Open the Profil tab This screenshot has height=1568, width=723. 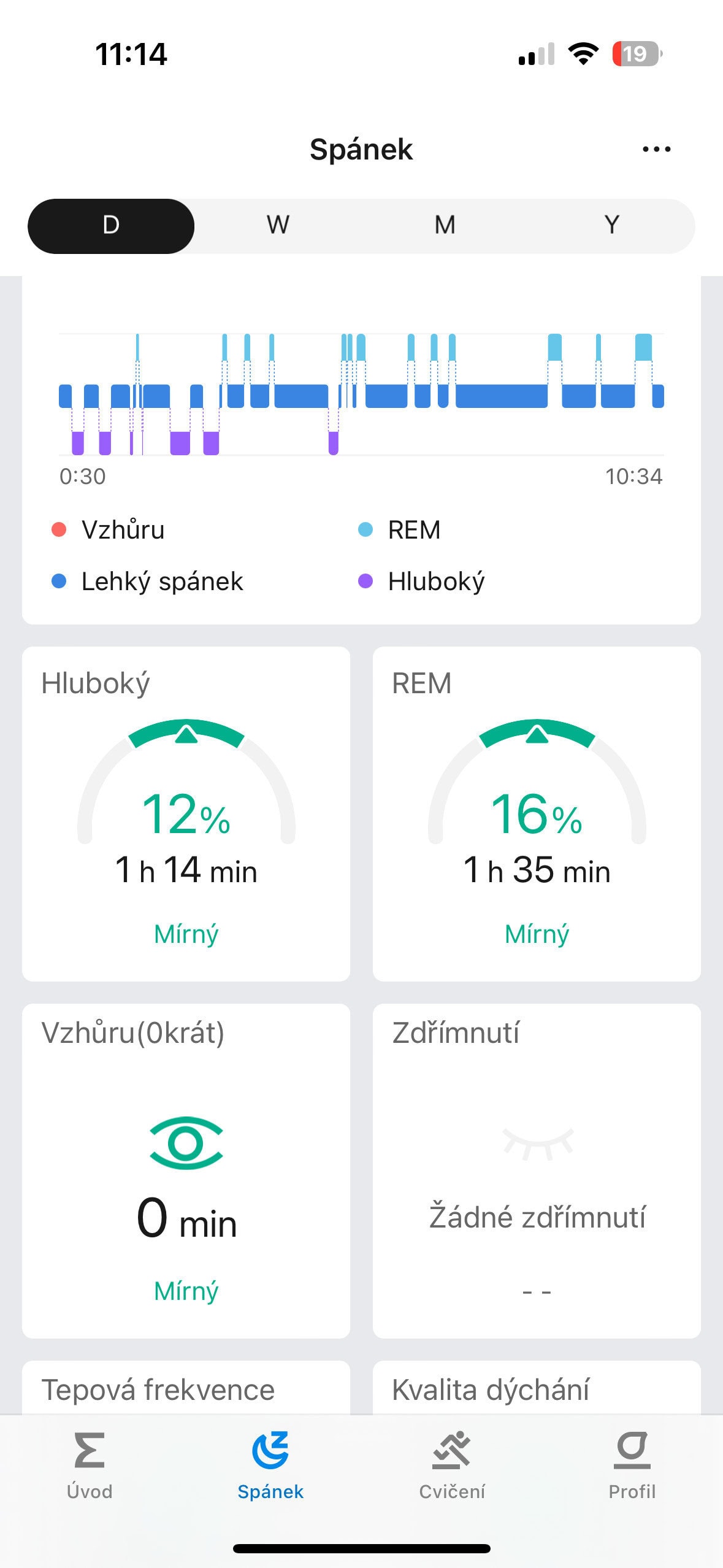632,1465
